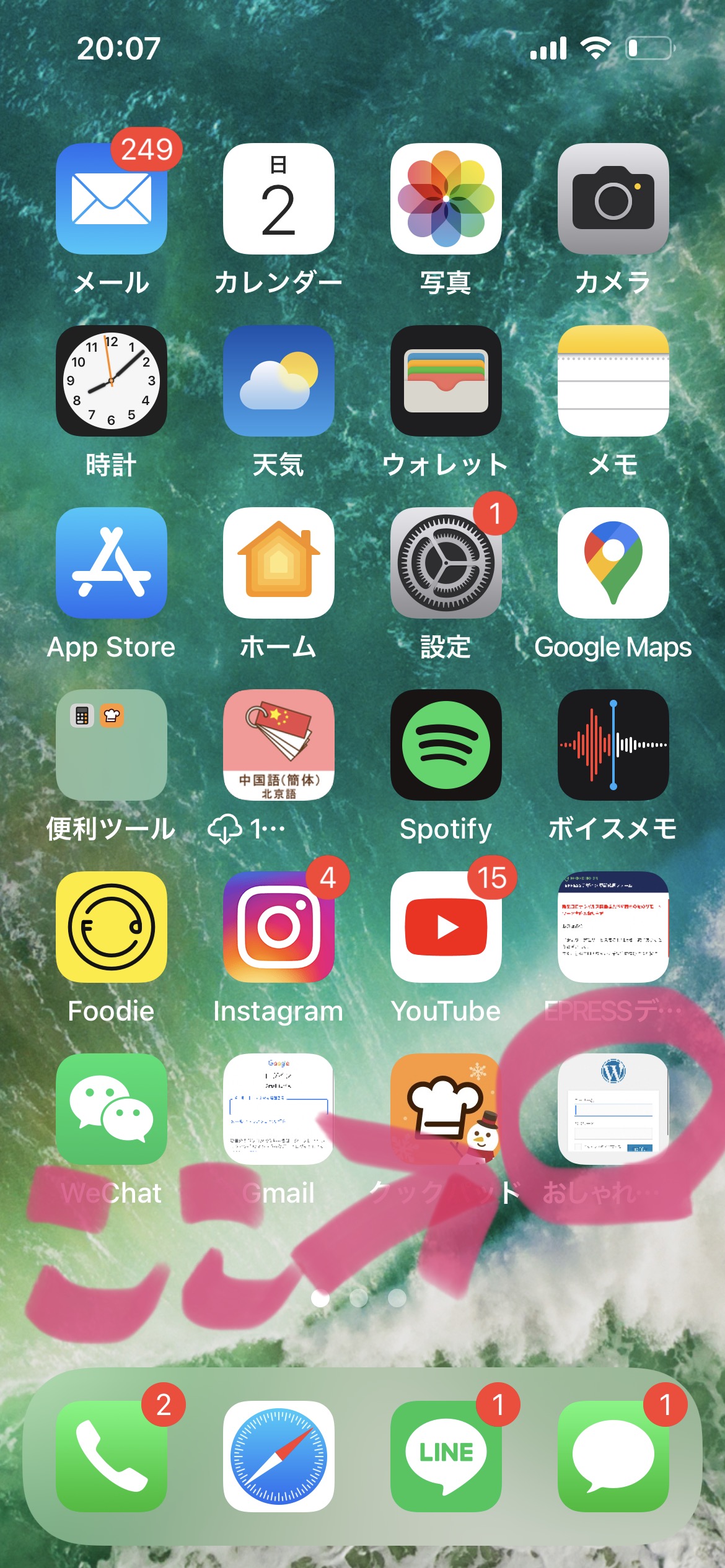Open the メモ notes app
The image size is (725, 1568).
[x=613, y=381]
